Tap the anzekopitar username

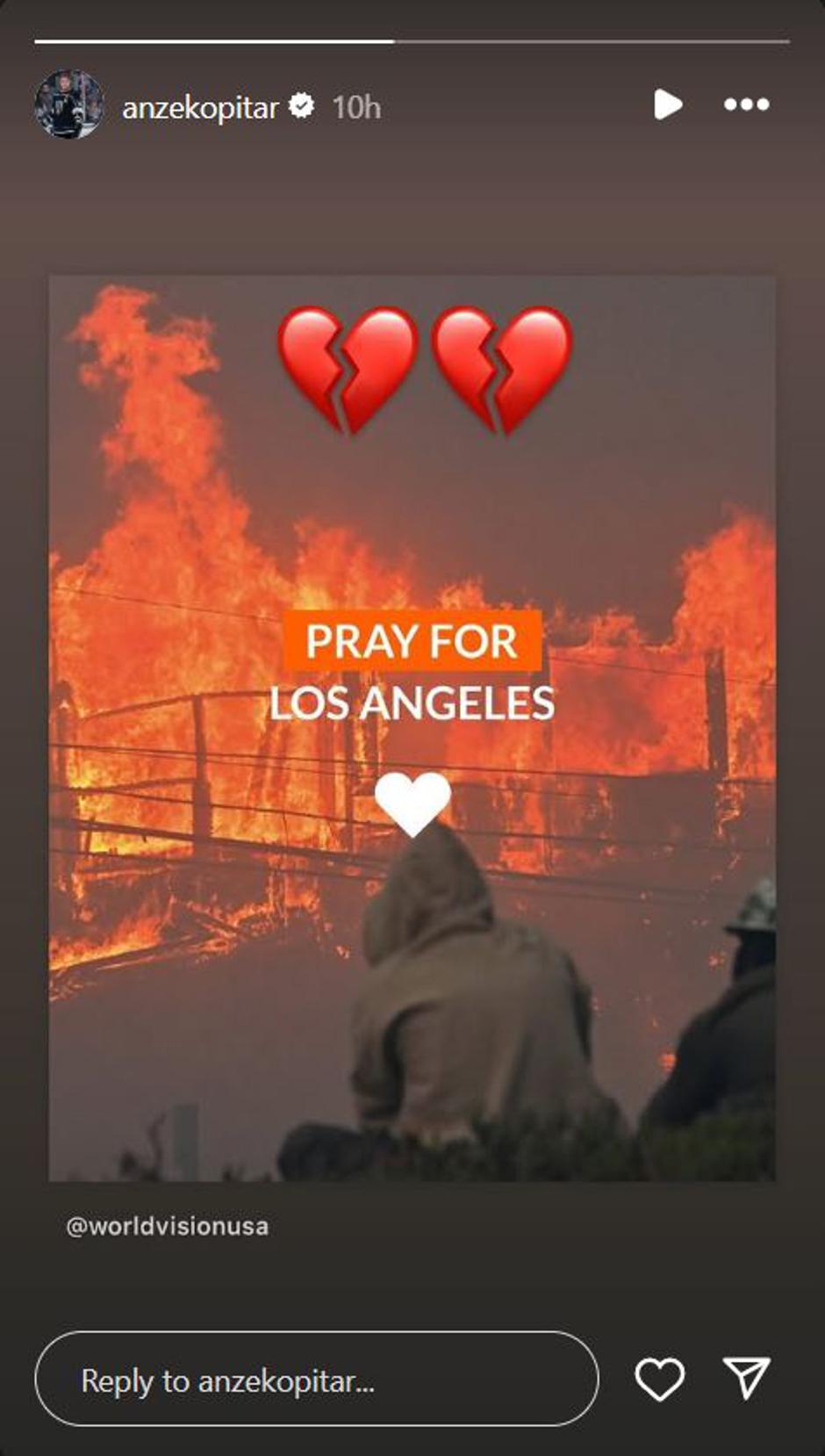(200, 107)
